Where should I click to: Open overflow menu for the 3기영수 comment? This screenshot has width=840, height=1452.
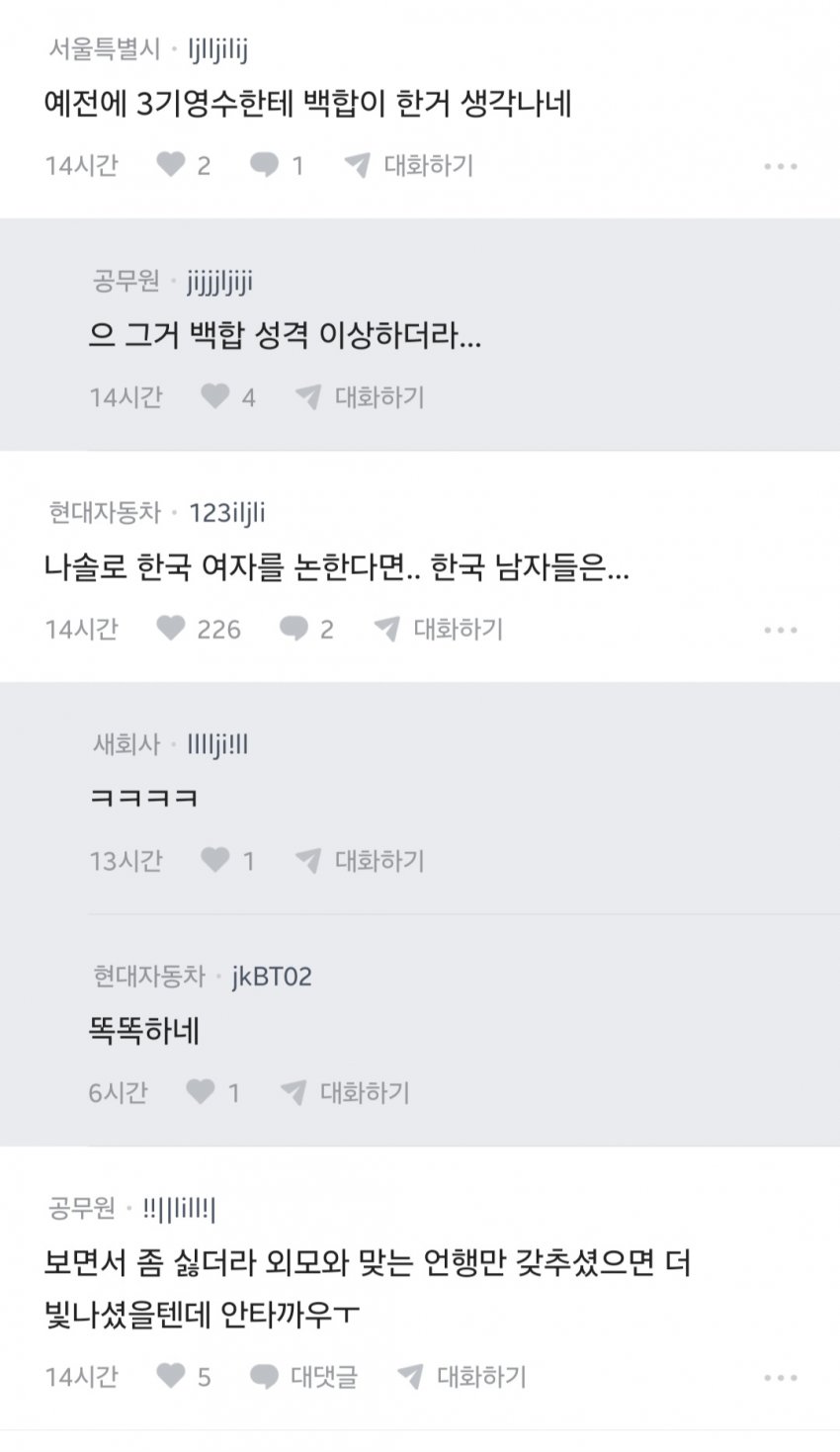780,166
